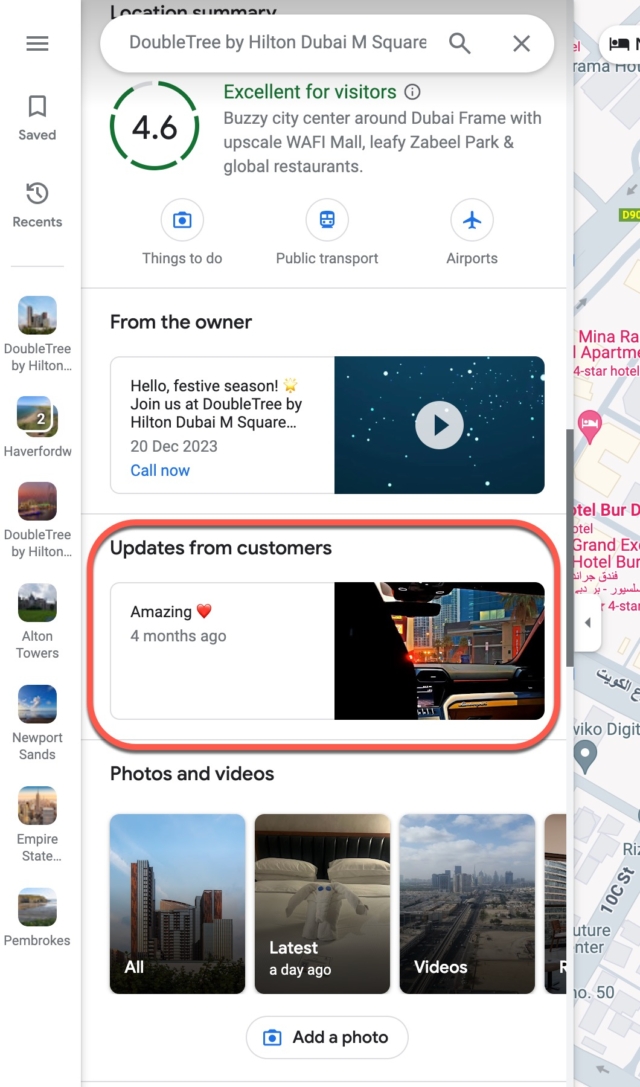Viewport: 640px width, 1087px height.
Task: Open Newport Sands from recents
Action: [37, 722]
